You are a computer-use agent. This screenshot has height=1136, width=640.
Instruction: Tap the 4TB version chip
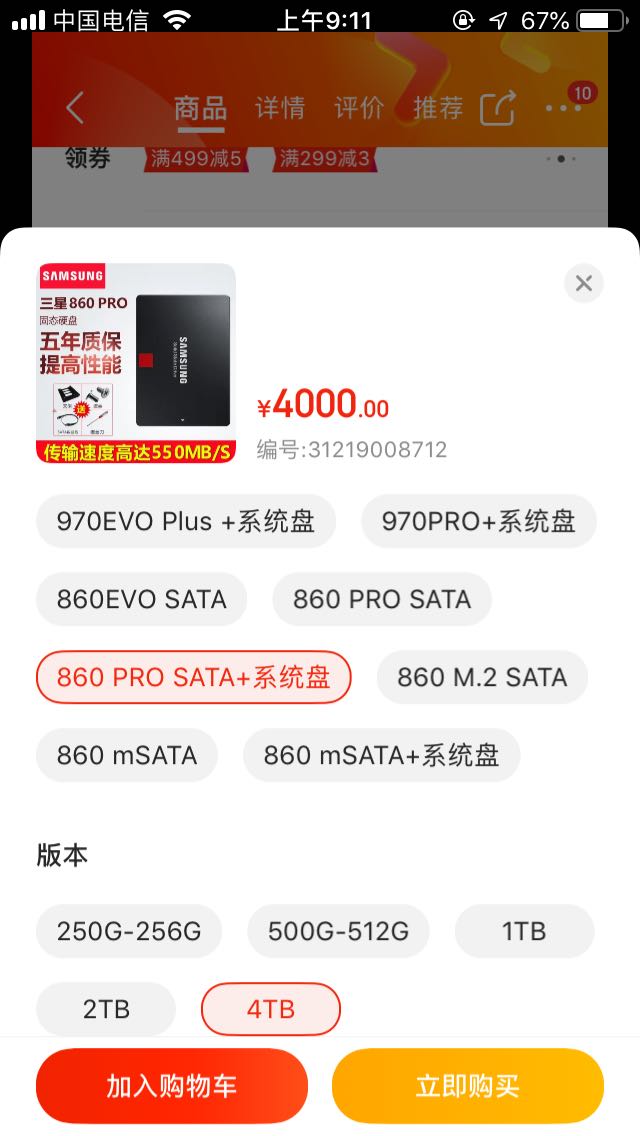click(270, 1009)
